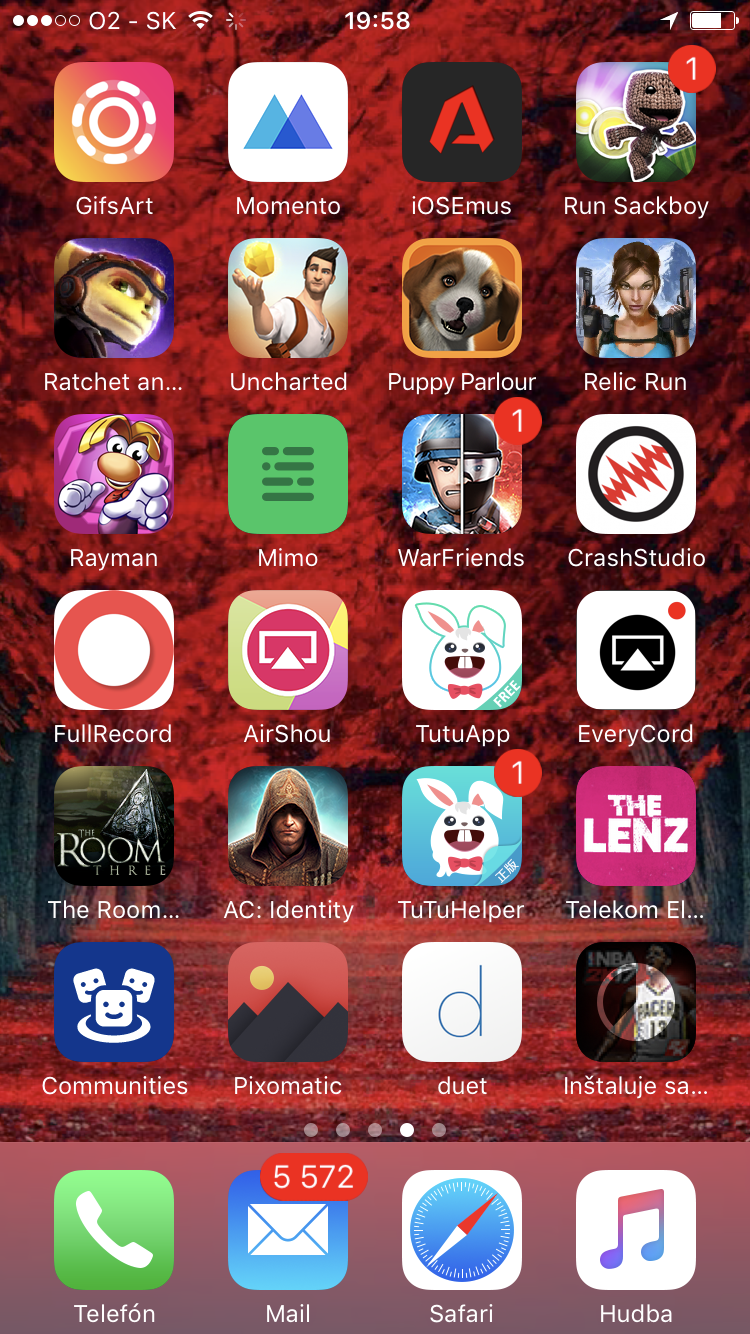The width and height of the screenshot is (750, 1334).
Task: Launch Safari browser
Action: click(462, 1230)
